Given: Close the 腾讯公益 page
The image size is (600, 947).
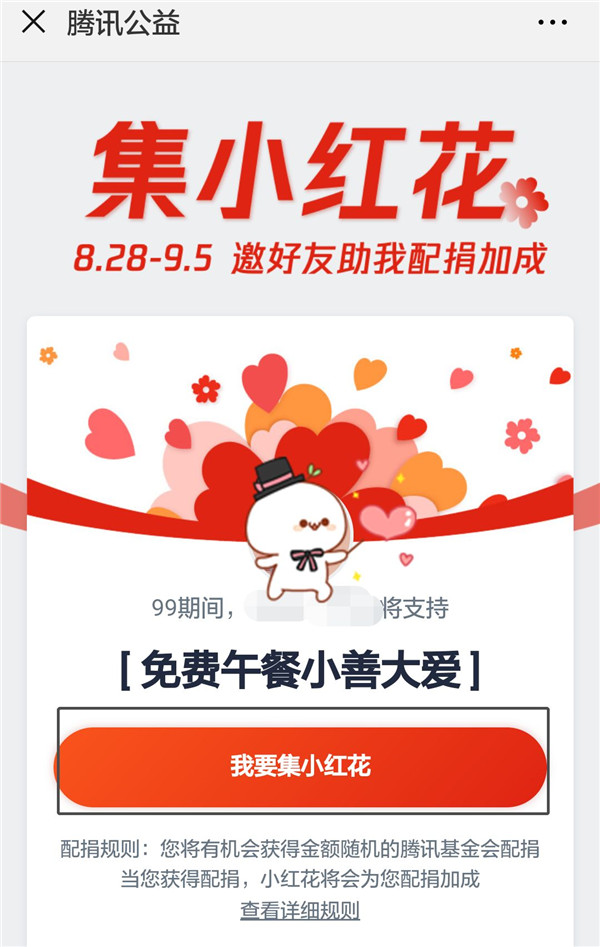Looking at the screenshot, I should (33, 23).
